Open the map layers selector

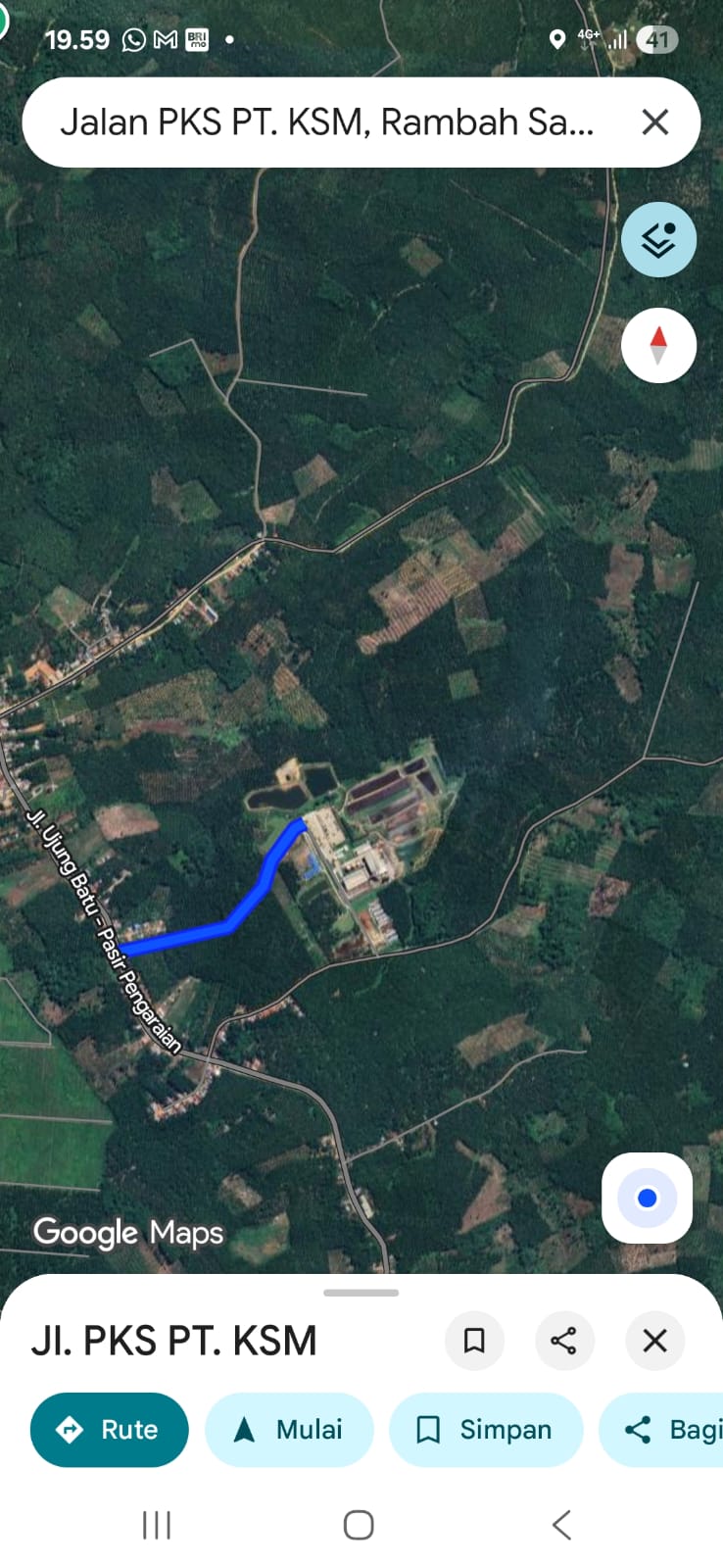pos(658,240)
